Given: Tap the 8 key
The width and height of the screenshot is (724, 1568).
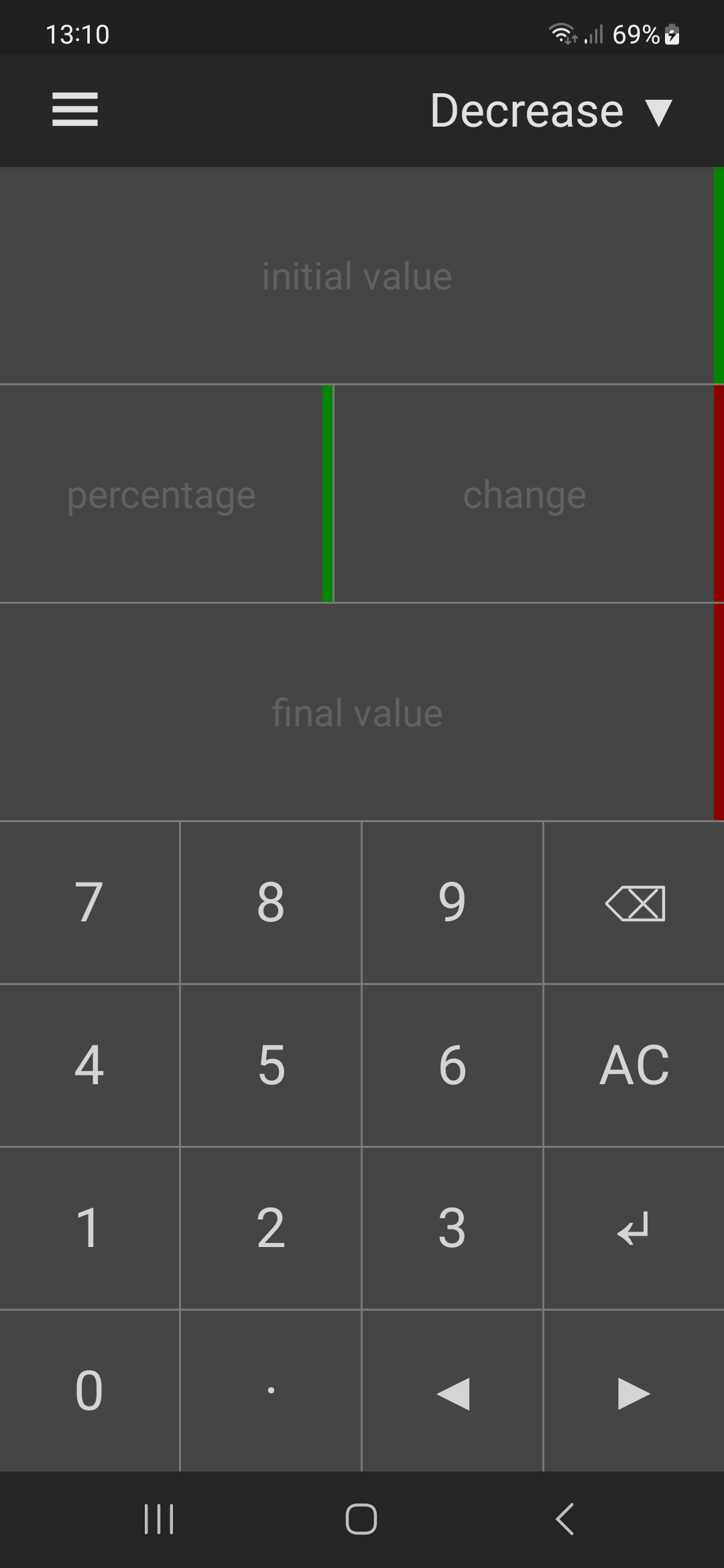Looking at the screenshot, I should tap(271, 903).
